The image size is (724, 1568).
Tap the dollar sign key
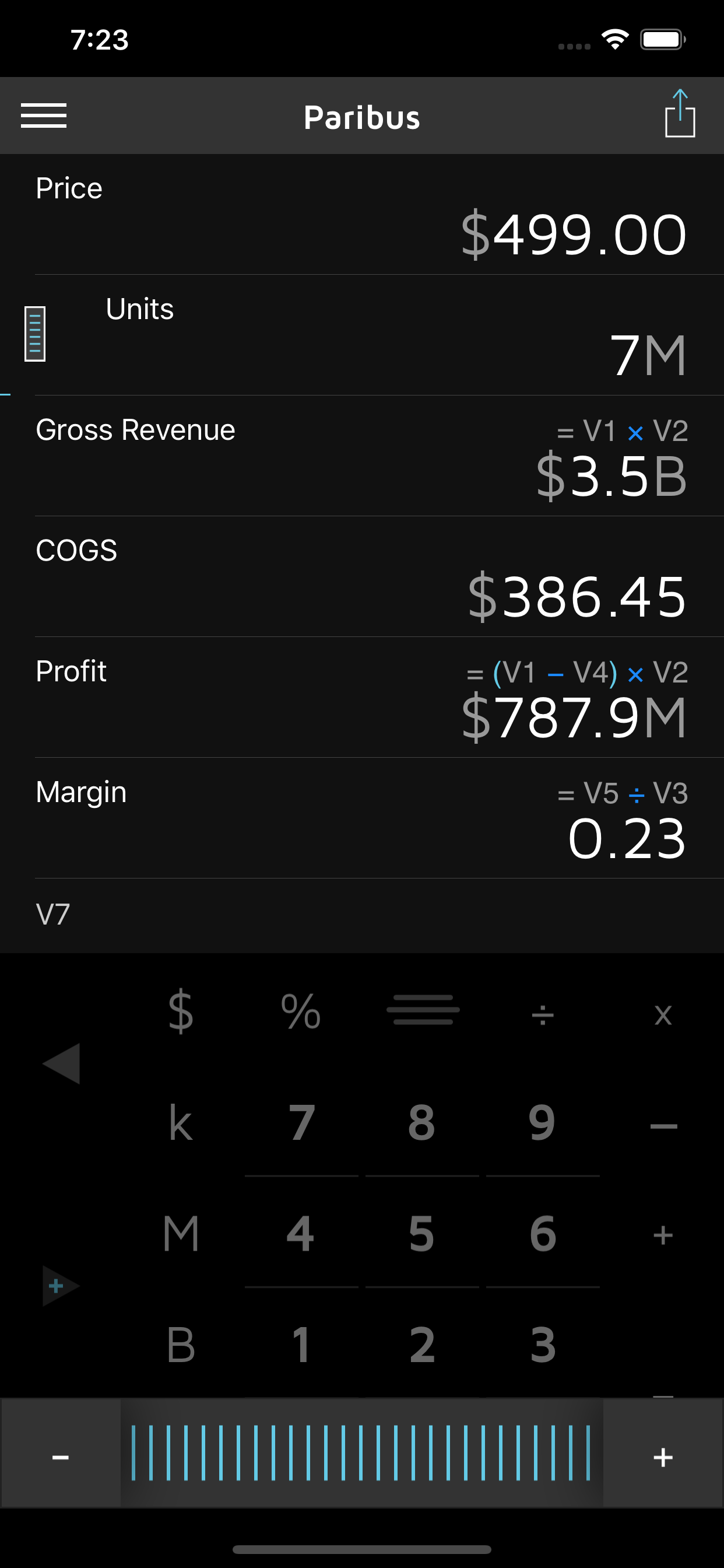181,1012
